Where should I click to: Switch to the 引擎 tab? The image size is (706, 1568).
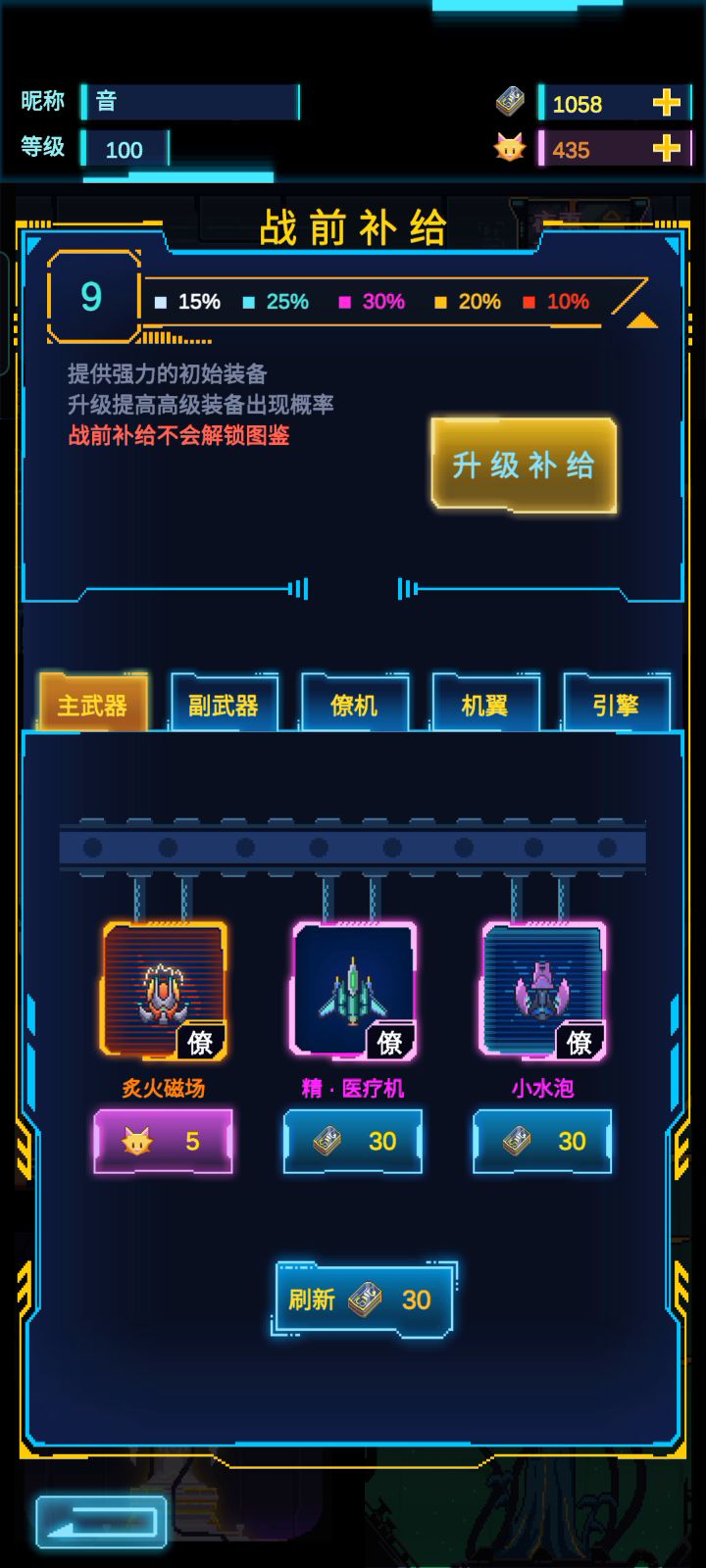coord(616,704)
